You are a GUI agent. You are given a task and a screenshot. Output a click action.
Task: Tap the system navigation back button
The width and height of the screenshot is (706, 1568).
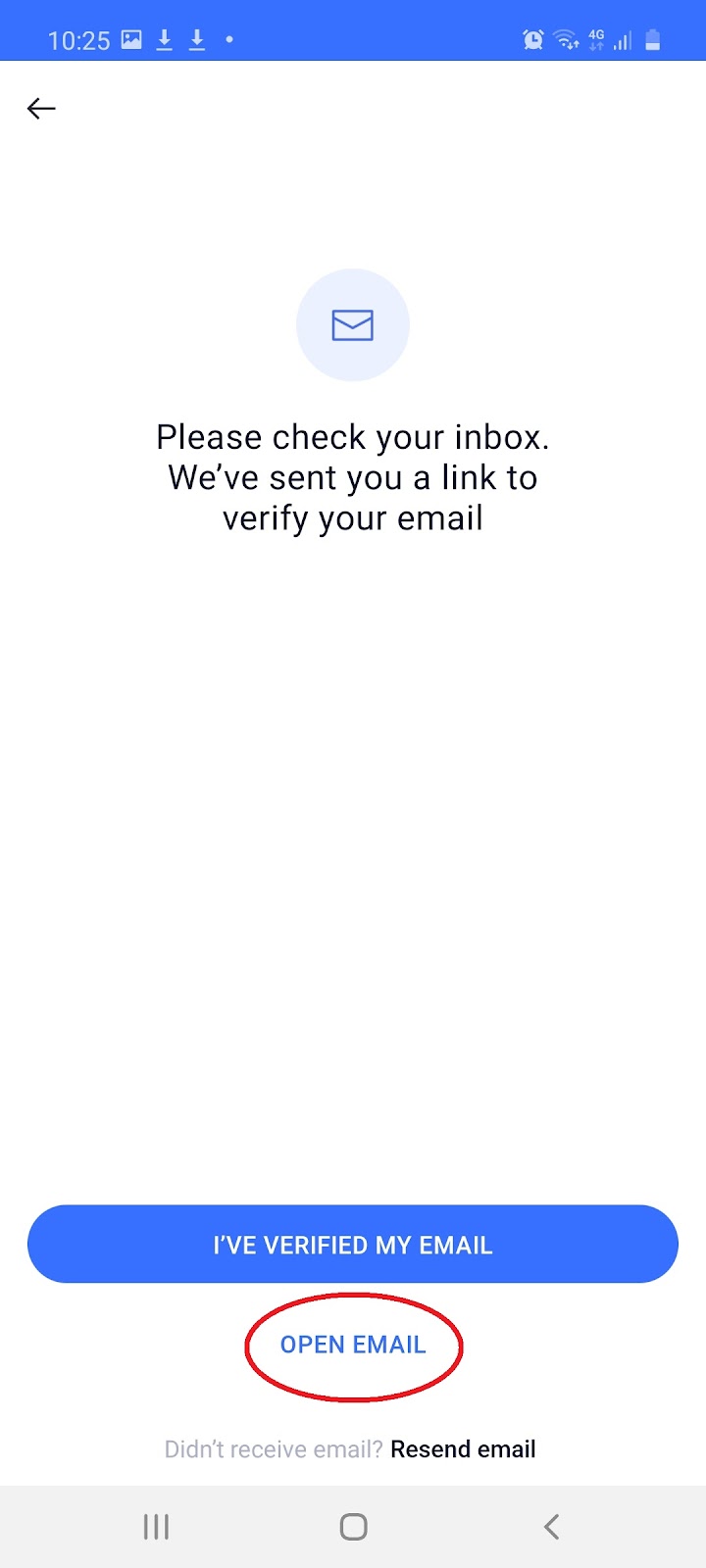(x=551, y=1526)
